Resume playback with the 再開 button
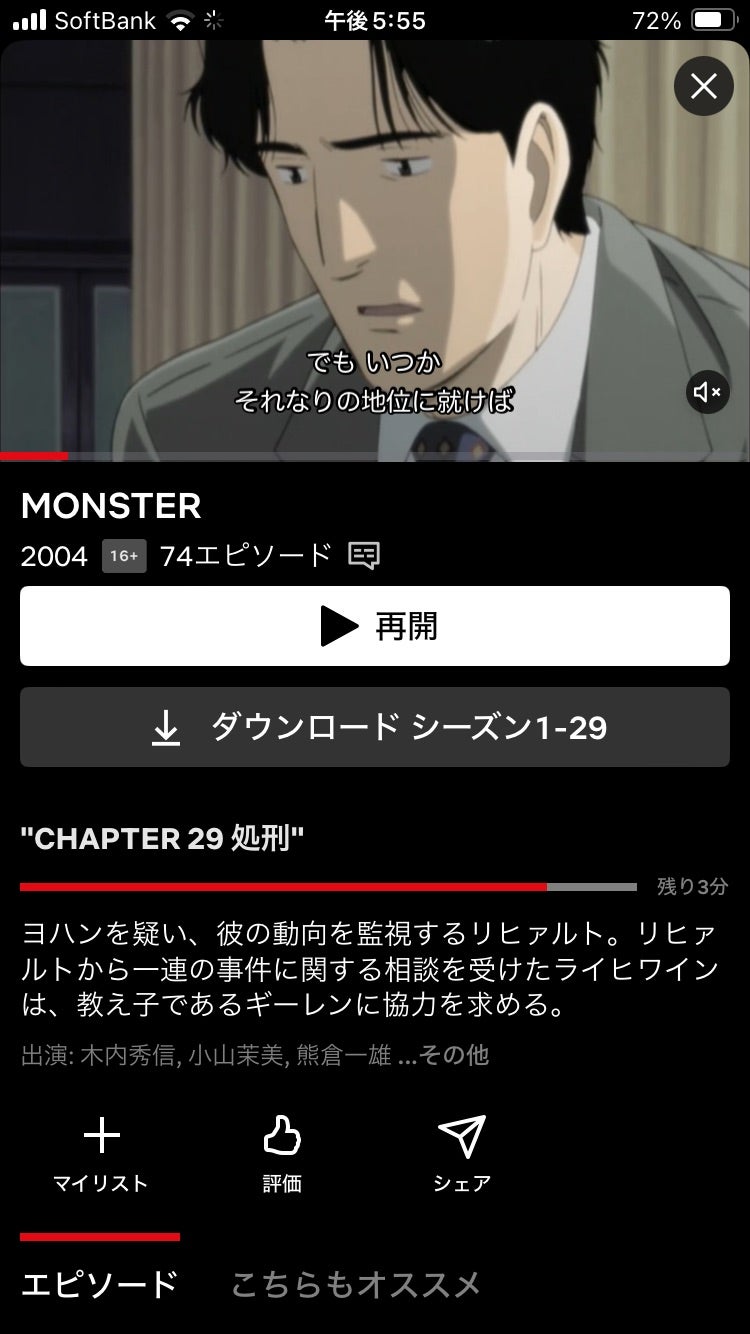 coord(375,626)
